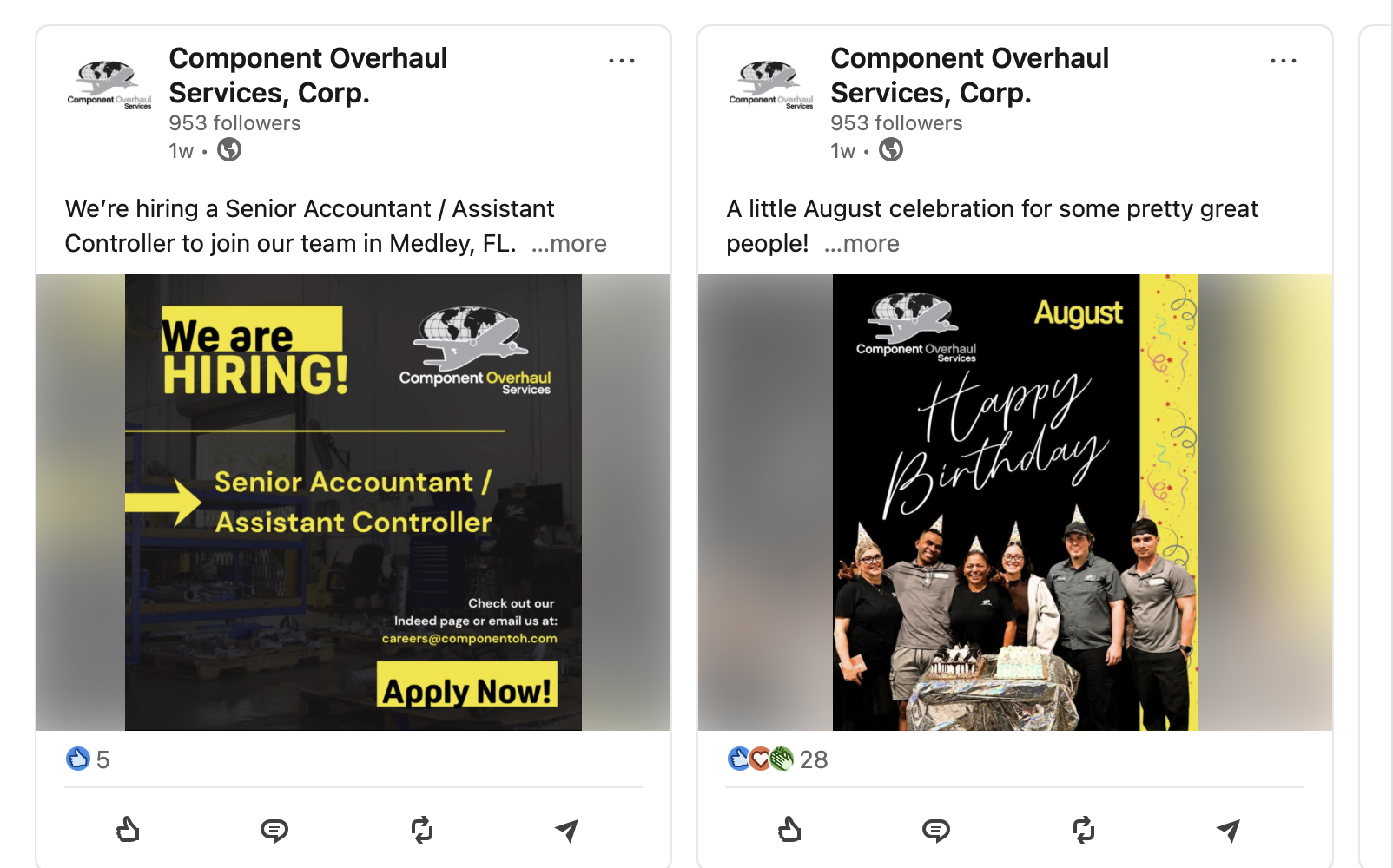Open Component Overhaul Services profile from hiring post
The height and width of the screenshot is (868, 1393).
coord(307,76)
